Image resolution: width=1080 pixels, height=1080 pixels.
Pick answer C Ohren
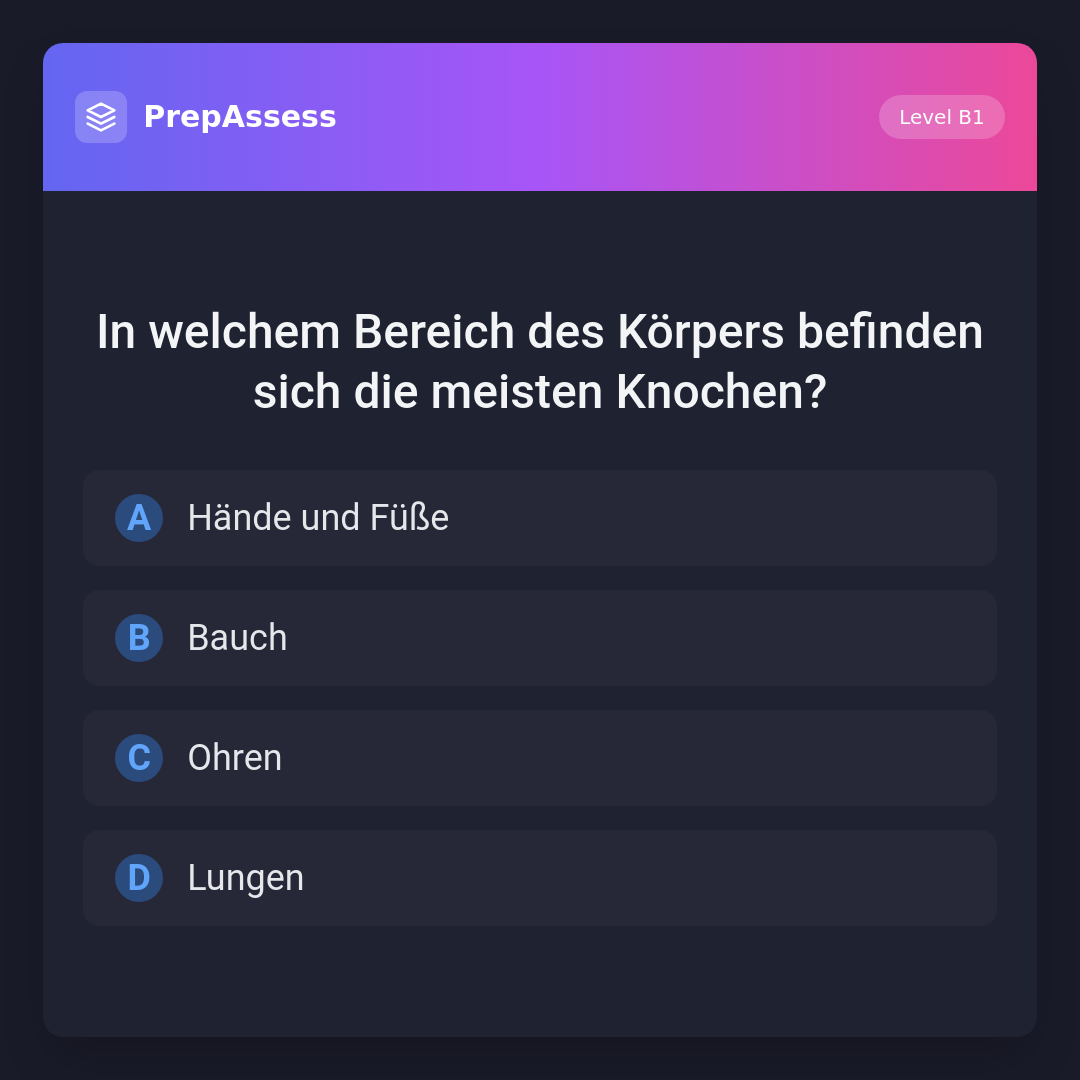(540, 758)
